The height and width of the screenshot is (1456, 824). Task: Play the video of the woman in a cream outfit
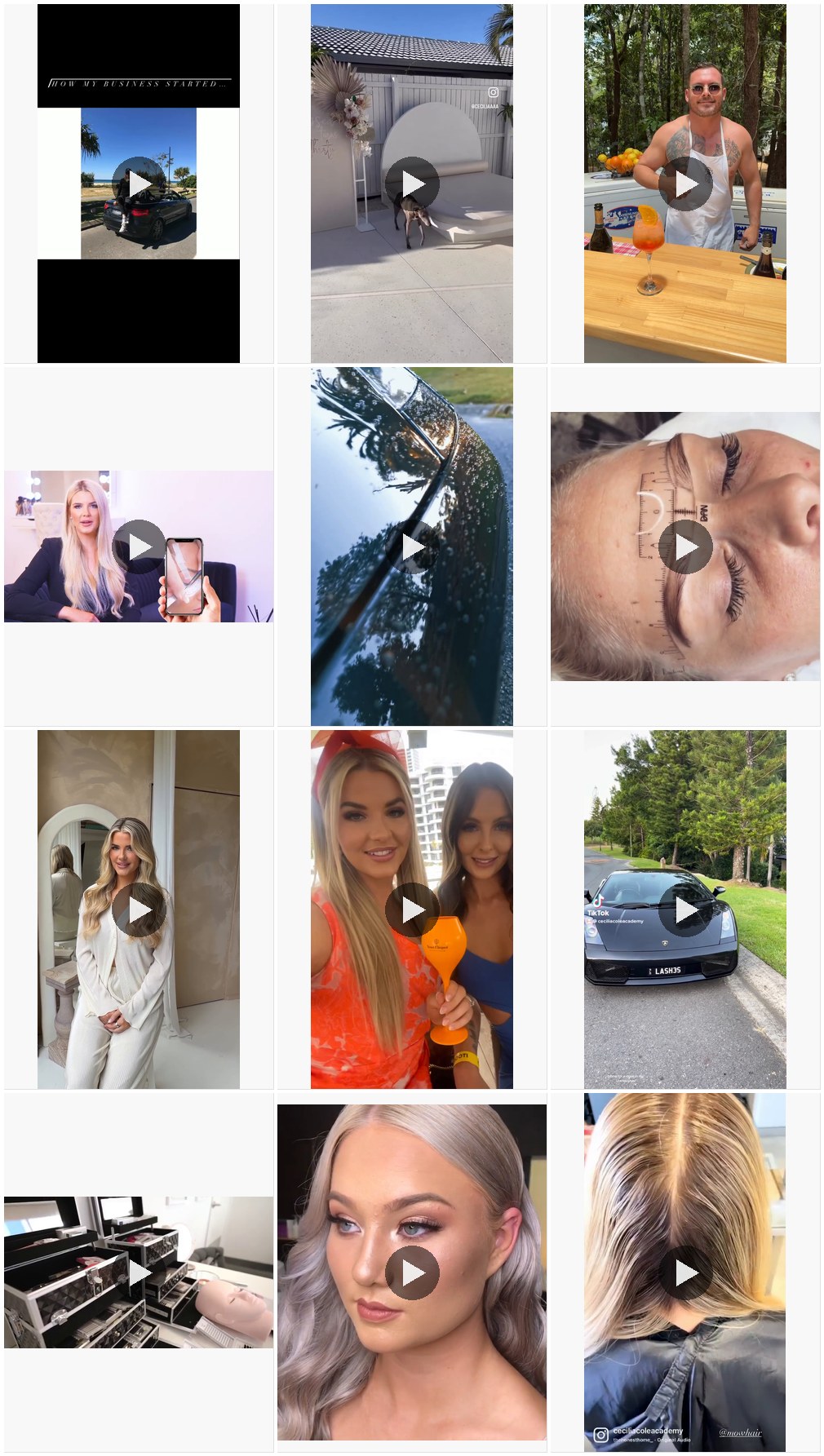coord(139,909)
